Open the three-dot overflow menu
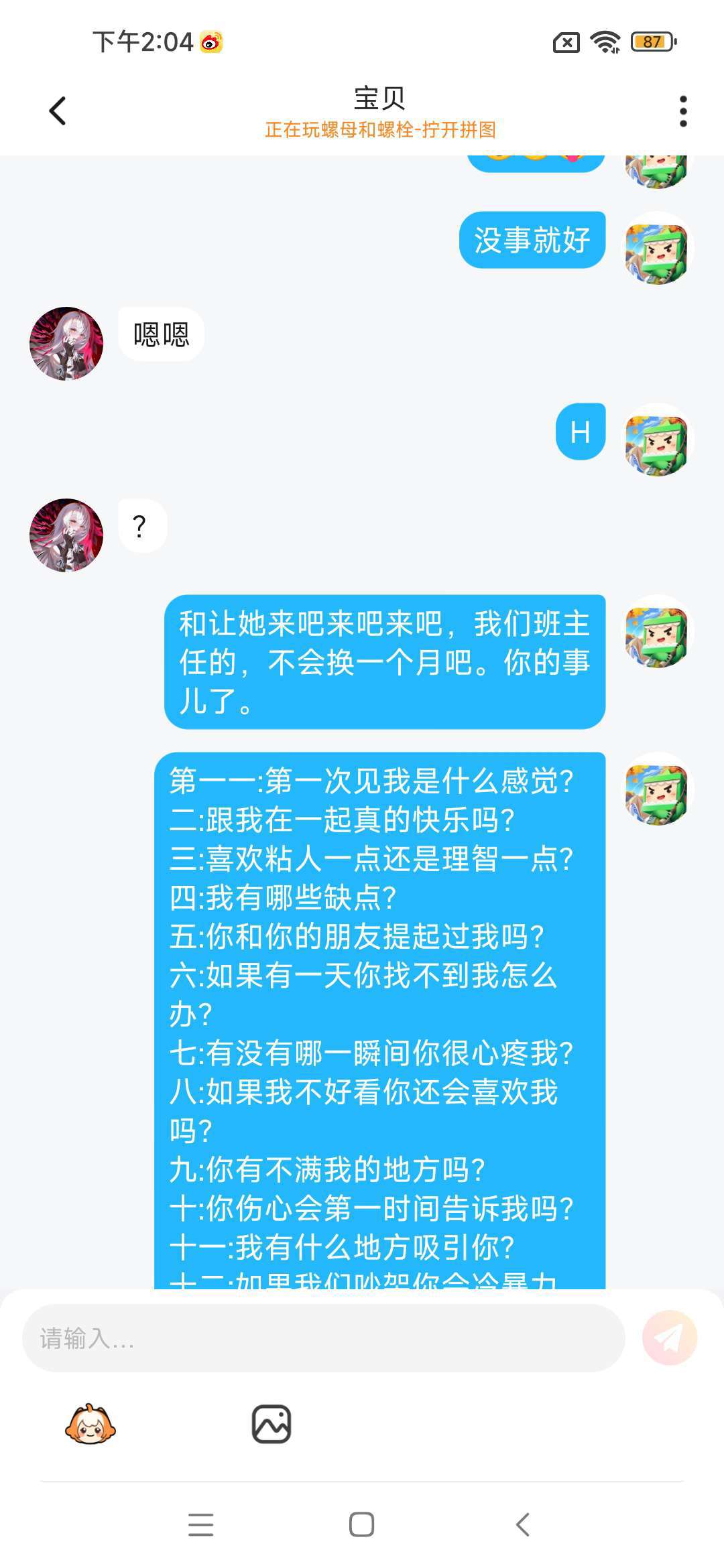This screenshot has height=1568, width=724. [x=682, y=111]
